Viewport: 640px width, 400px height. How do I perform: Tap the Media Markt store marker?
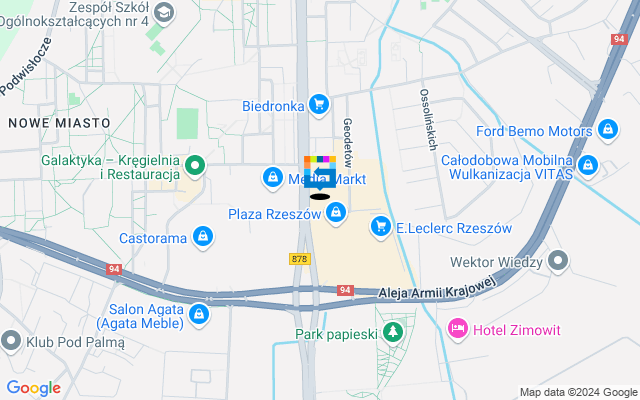tap(272, 178)
